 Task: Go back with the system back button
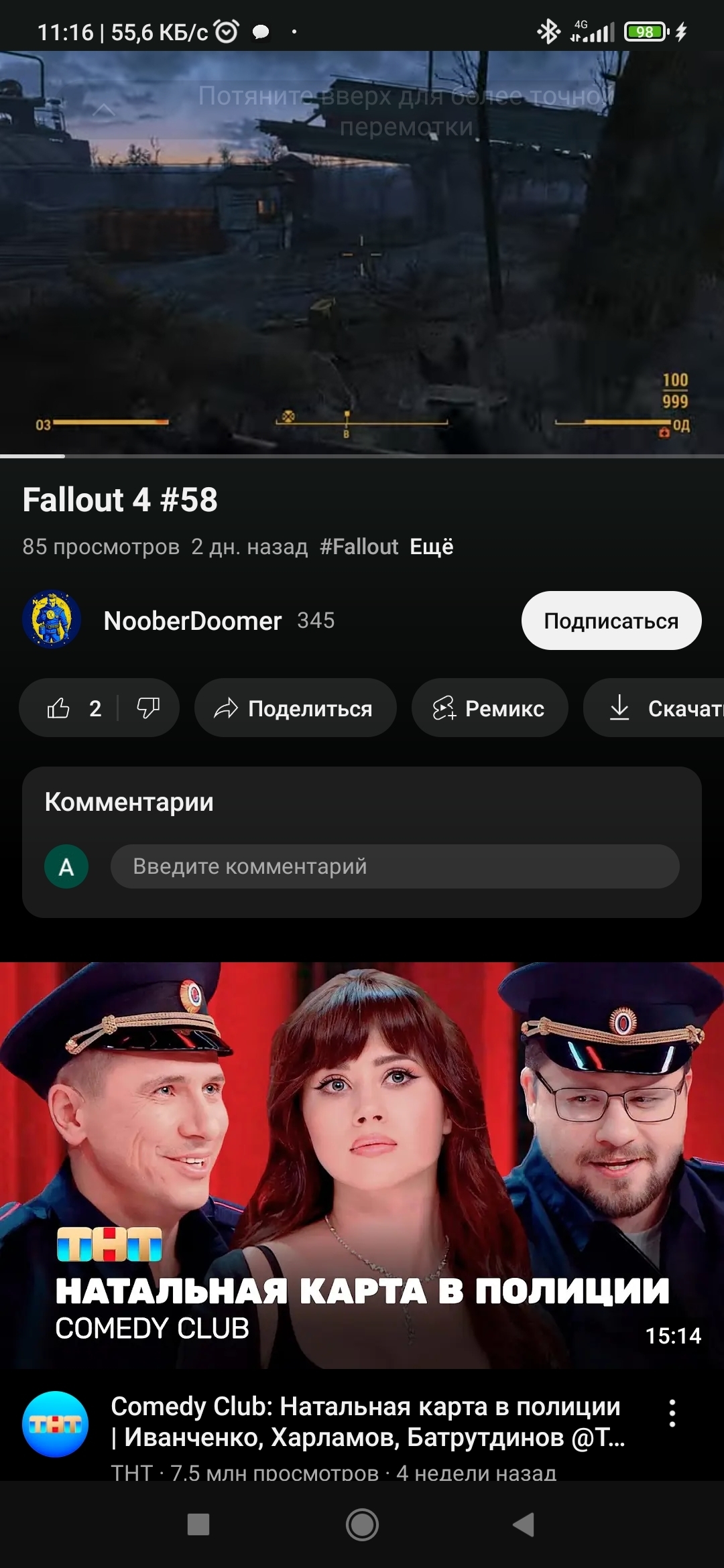[x=524, y=1524]
